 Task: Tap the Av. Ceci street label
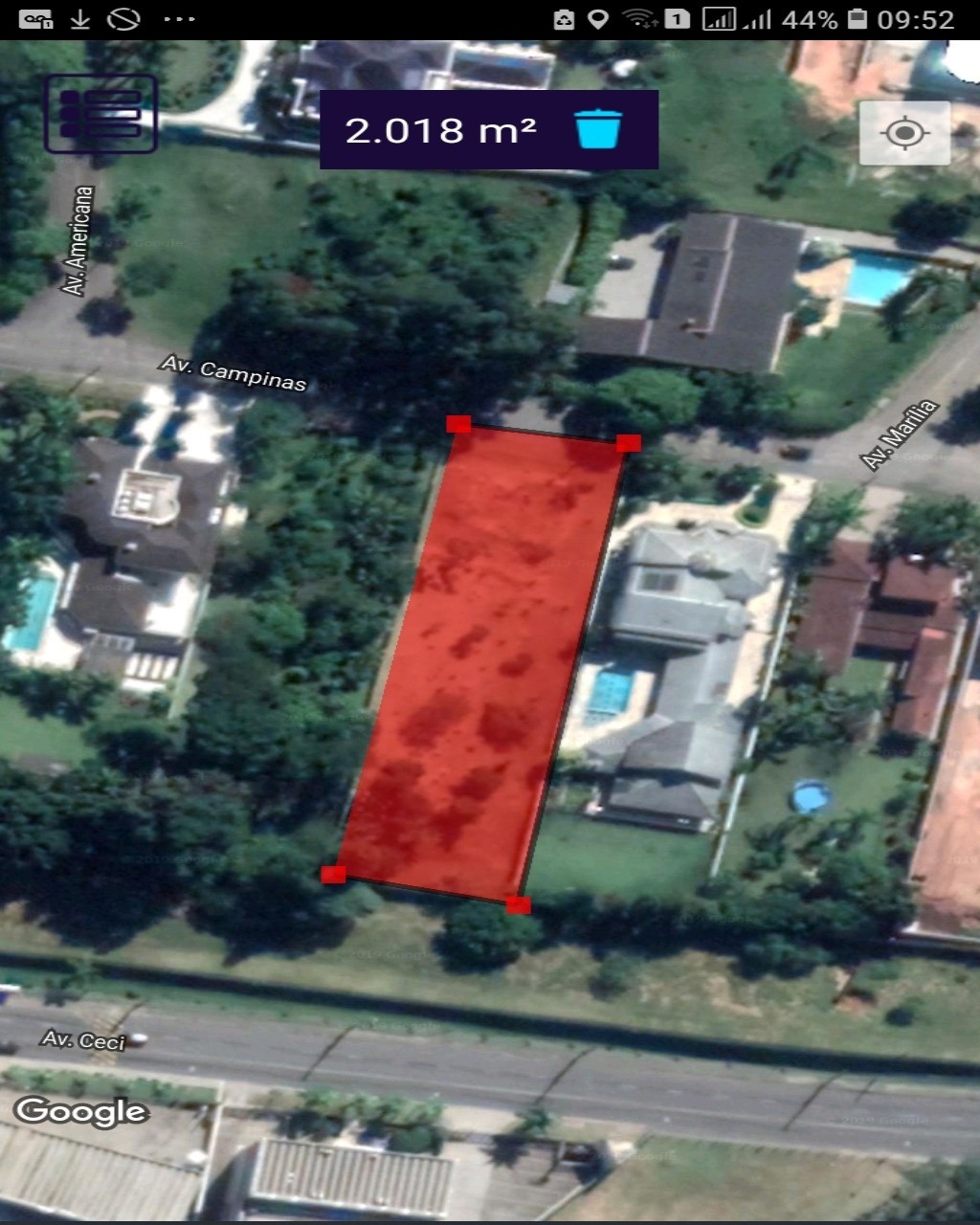[x=84, y=1042]
